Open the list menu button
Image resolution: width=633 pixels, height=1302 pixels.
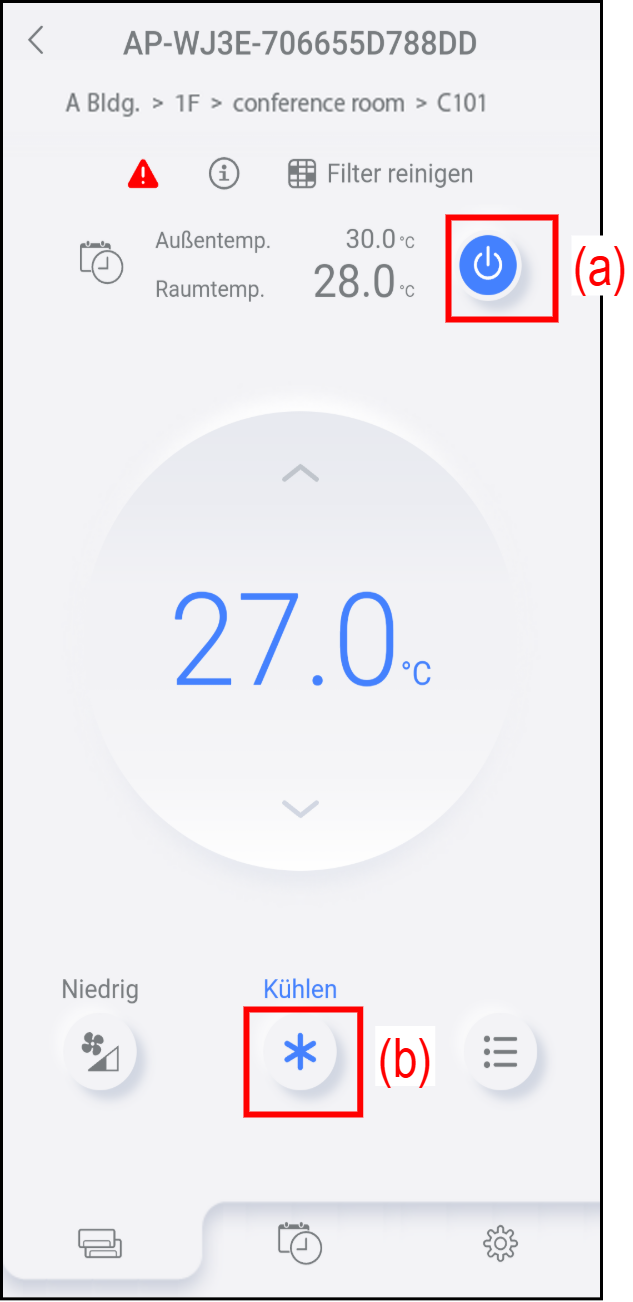pos(500,1051)
